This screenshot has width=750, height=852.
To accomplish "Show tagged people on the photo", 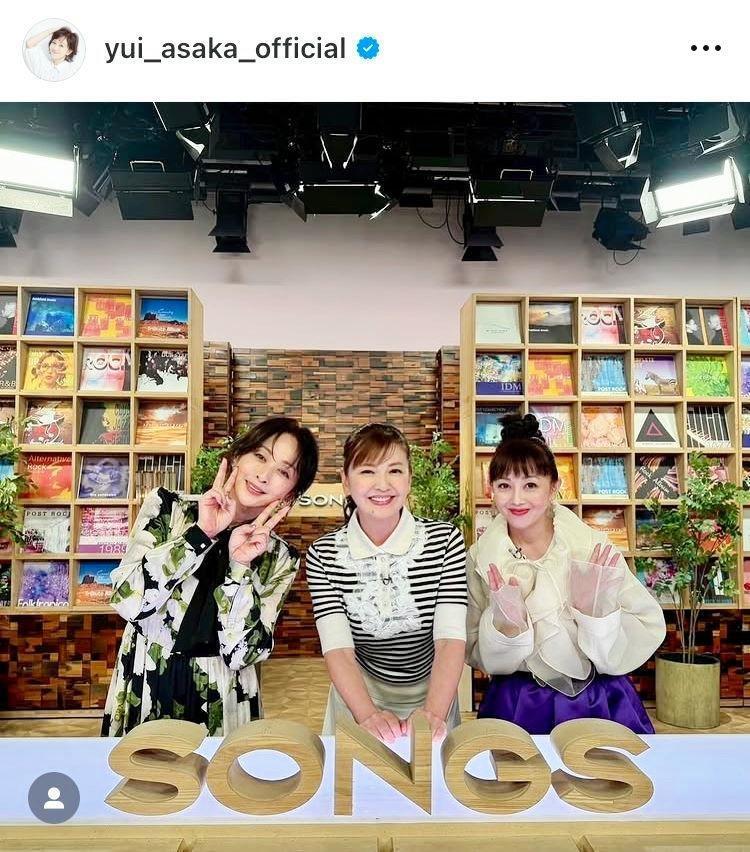I will pyautogui.click(x=54, y=797).
